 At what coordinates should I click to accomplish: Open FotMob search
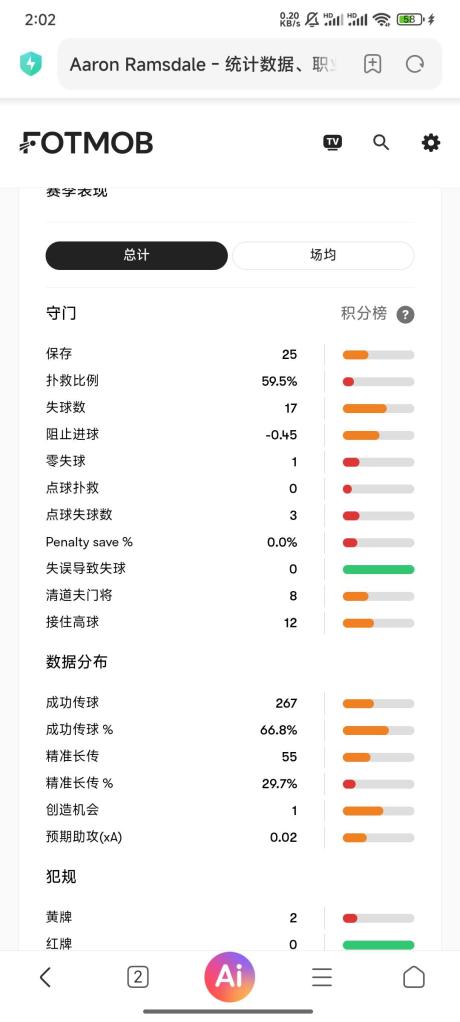click(x=381, y=143)
